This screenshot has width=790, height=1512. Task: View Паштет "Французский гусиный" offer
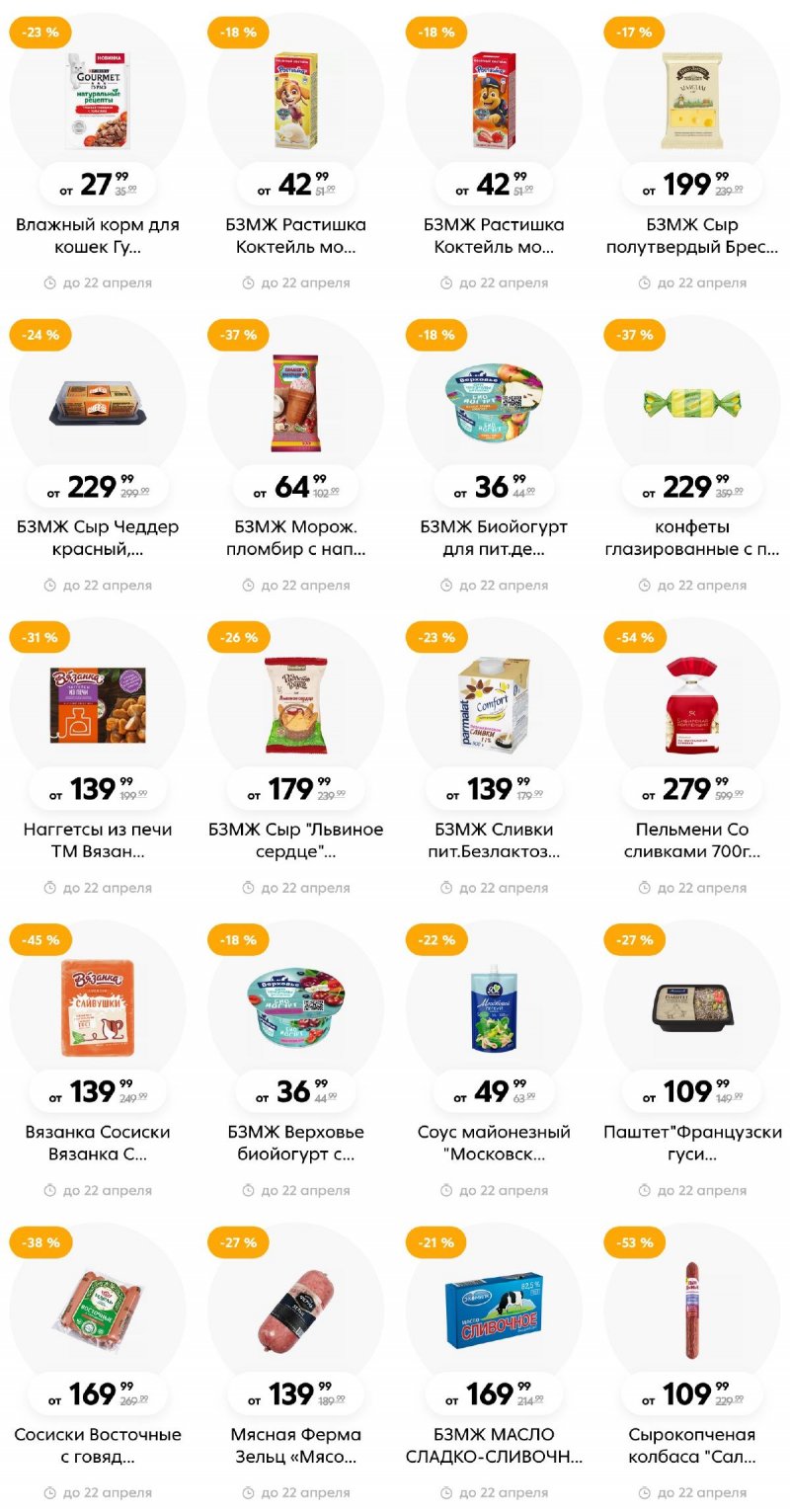coord(691,1007)
